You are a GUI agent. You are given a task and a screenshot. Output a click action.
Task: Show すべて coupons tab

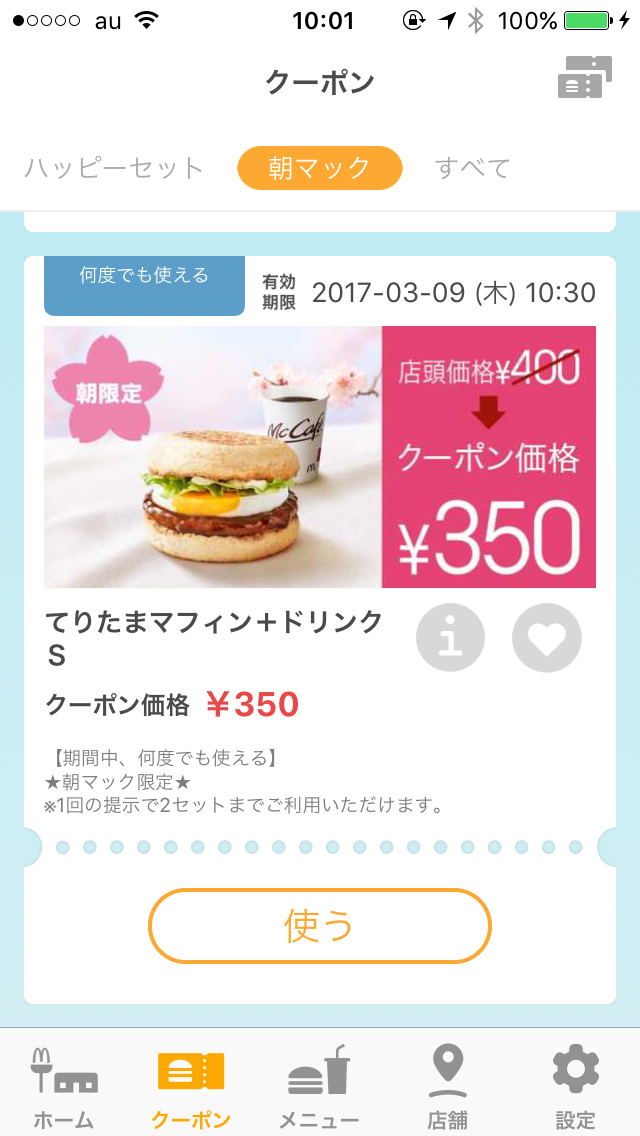pos(473,168)
